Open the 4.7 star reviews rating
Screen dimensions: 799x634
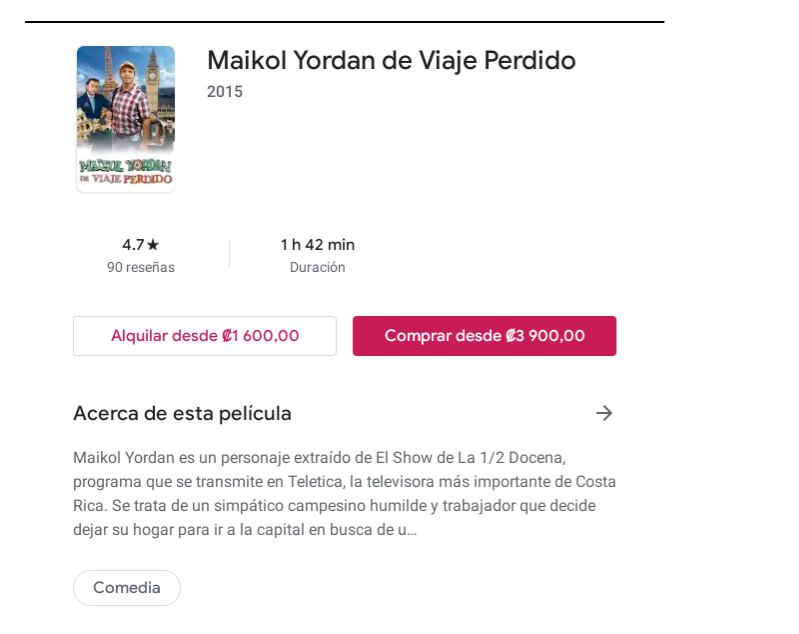(140, 255)
